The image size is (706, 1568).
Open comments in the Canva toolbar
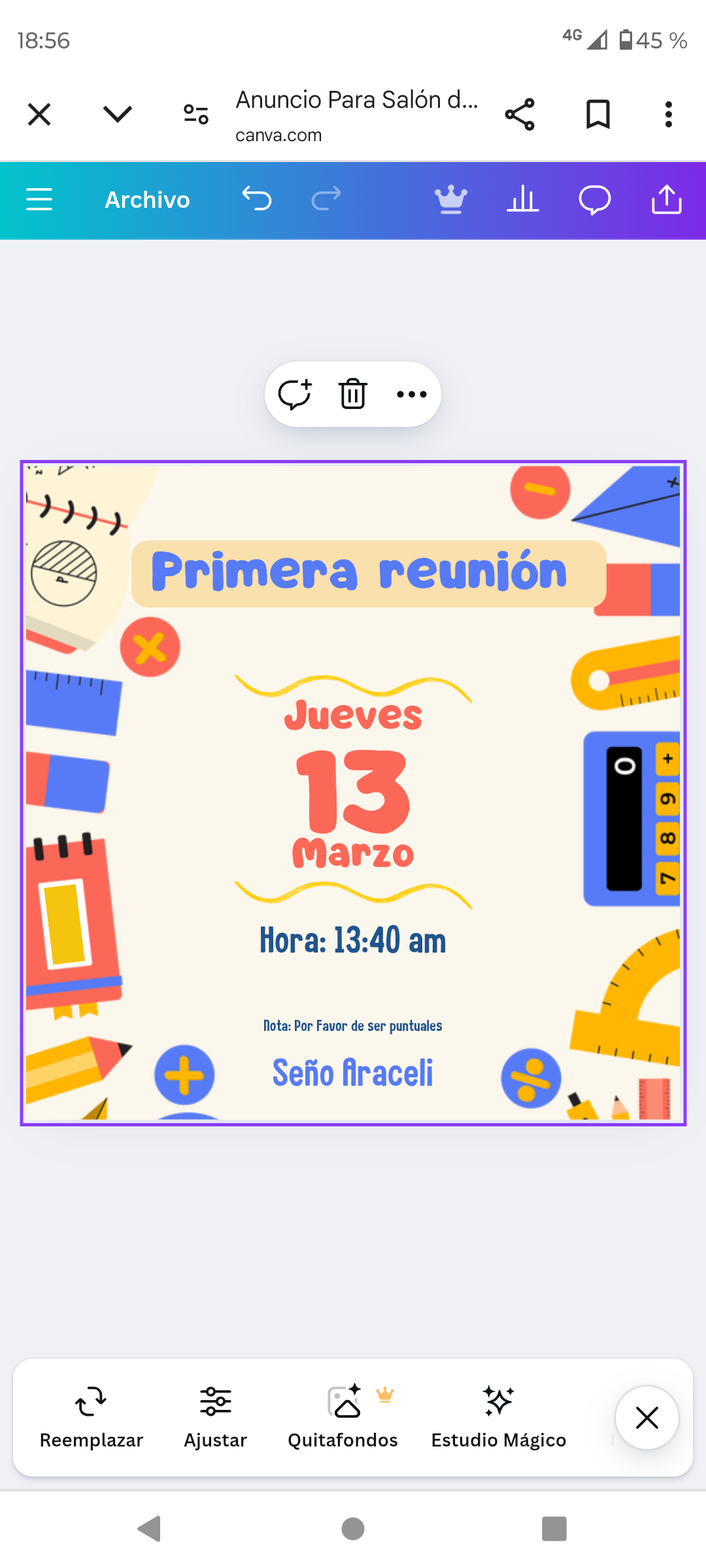coord(595,199)
